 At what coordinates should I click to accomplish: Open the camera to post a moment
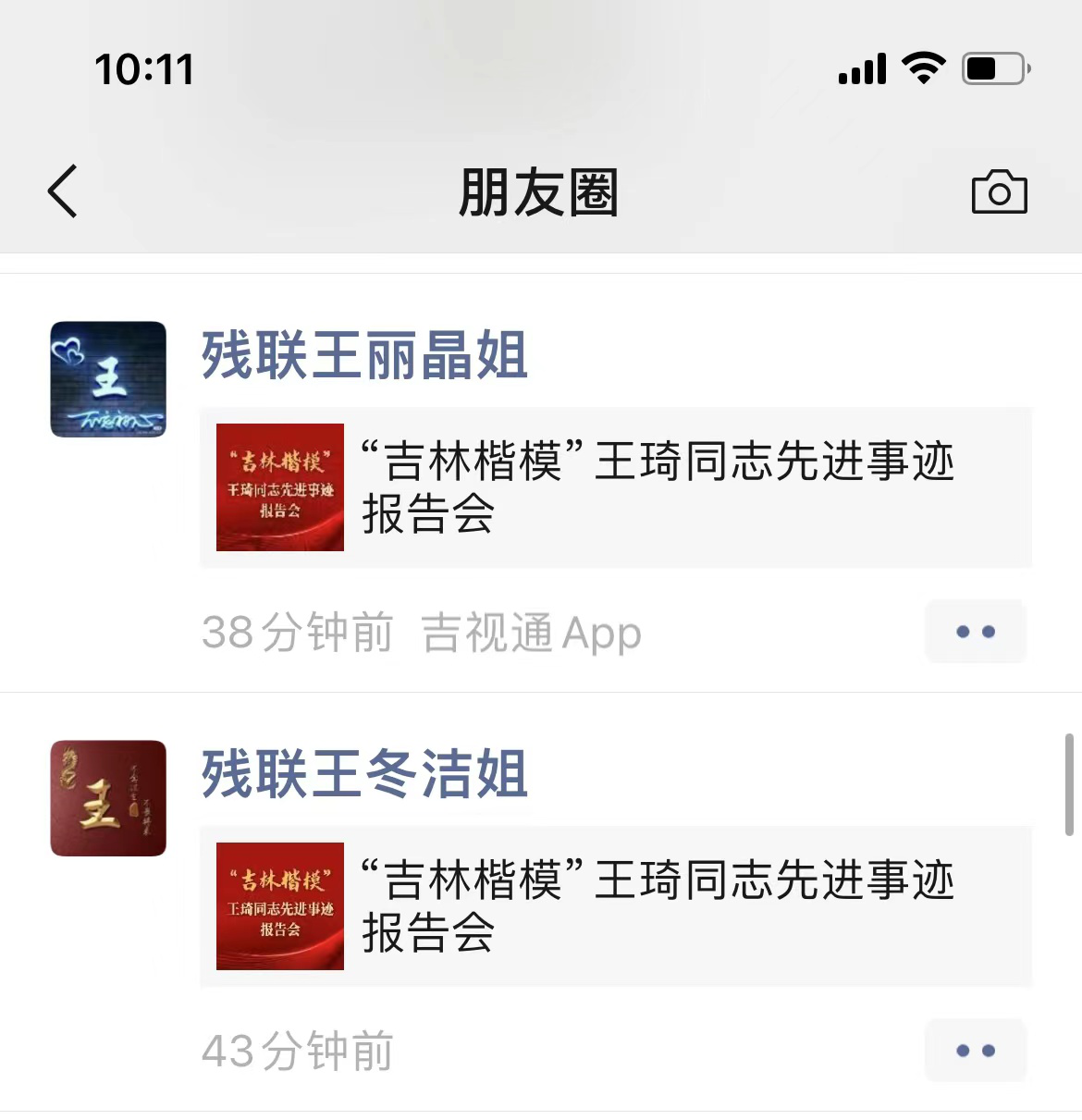tap(999, 192)
